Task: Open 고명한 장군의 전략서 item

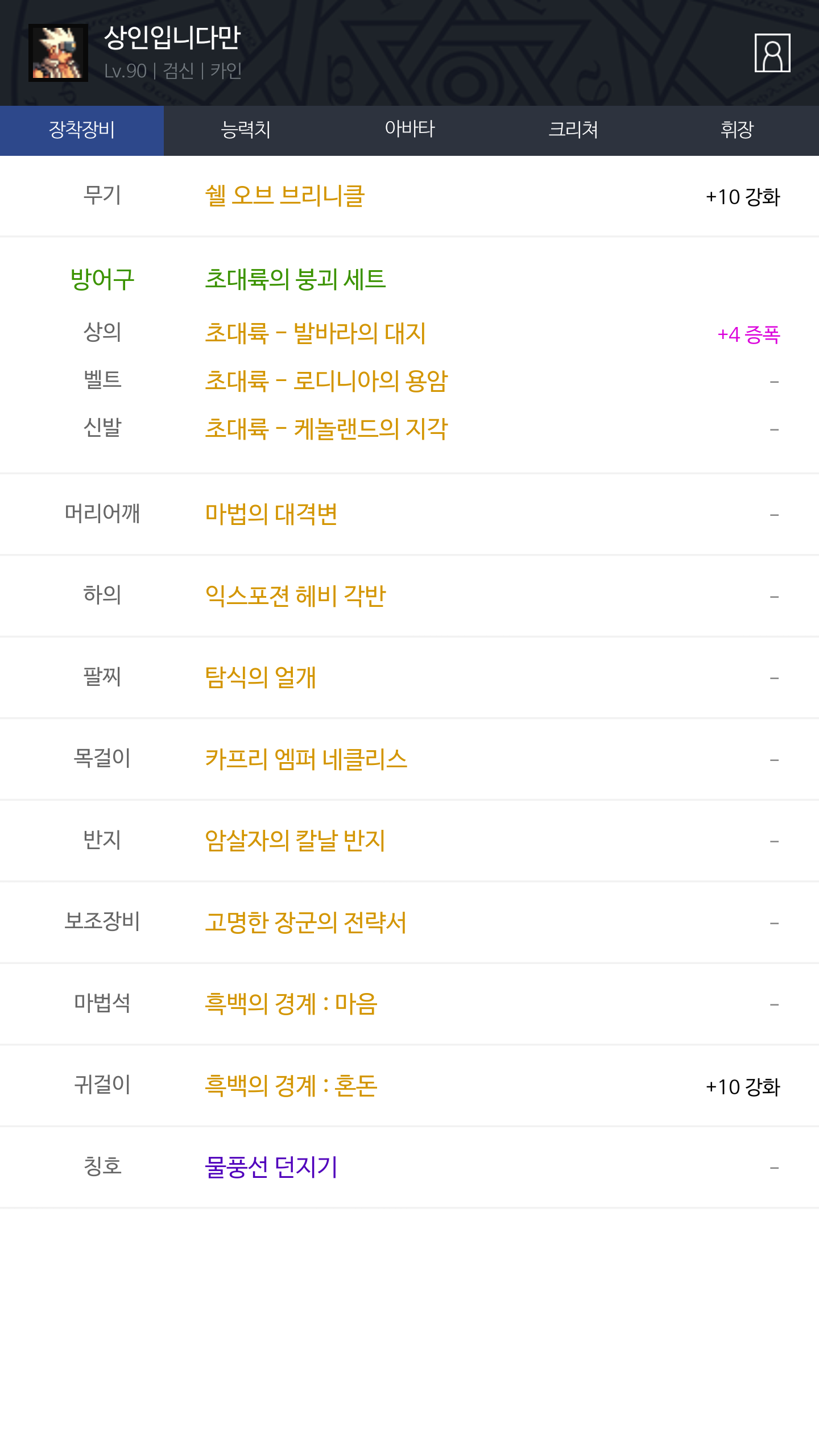Action: point(306,923)
